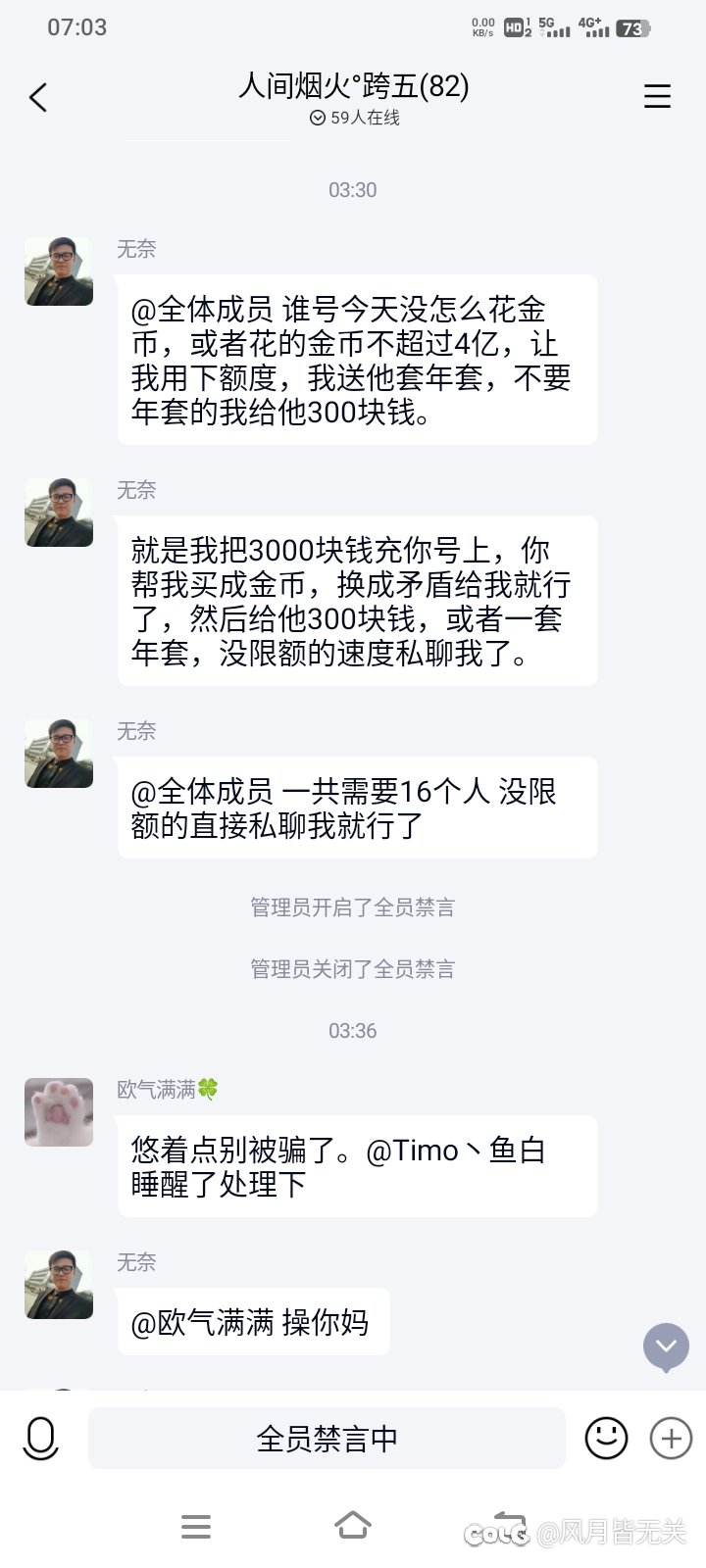The width and height of the screenshot is (706, 1568).
Task: Tap the 全员禁言中 input field
Action: (x=327, y=1438)
